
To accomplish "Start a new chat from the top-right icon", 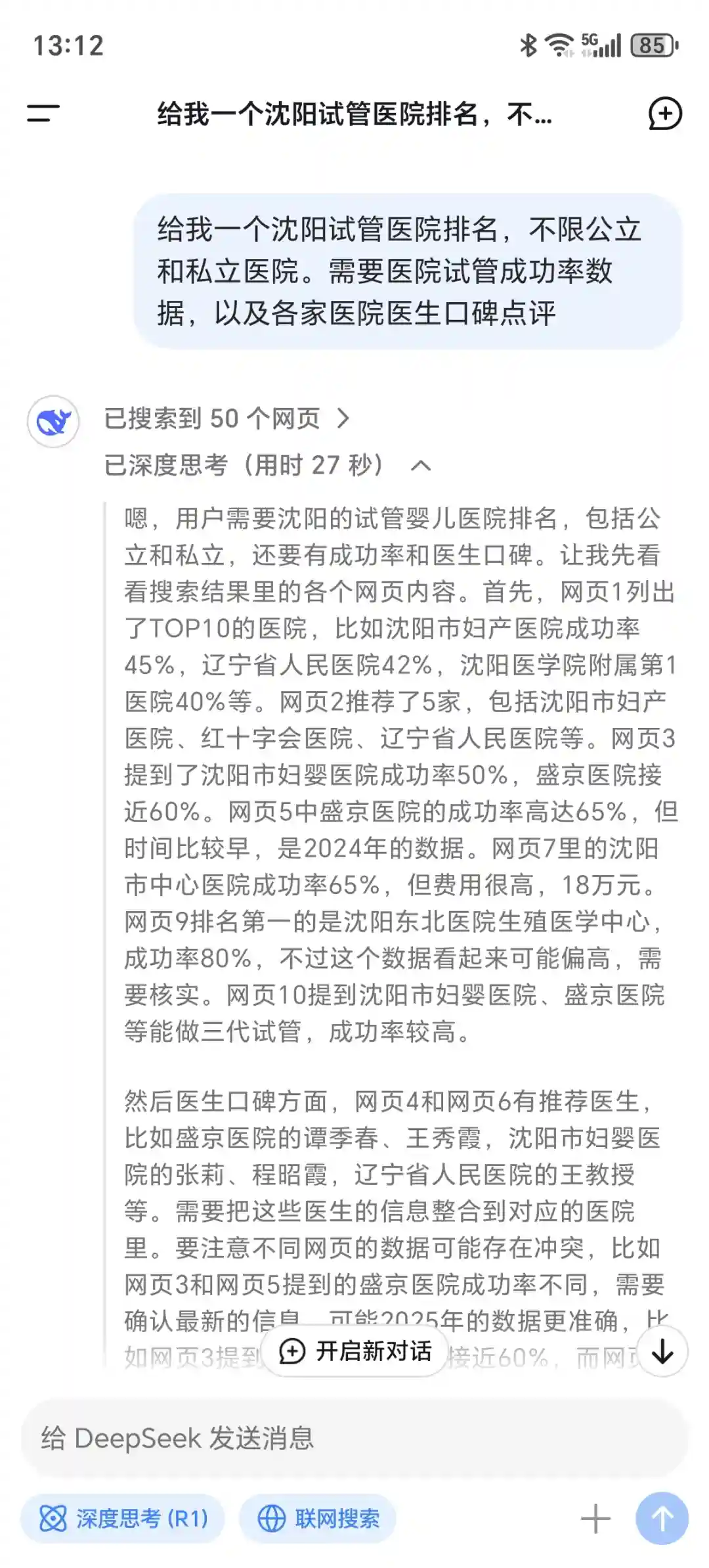I will [664, 114].
